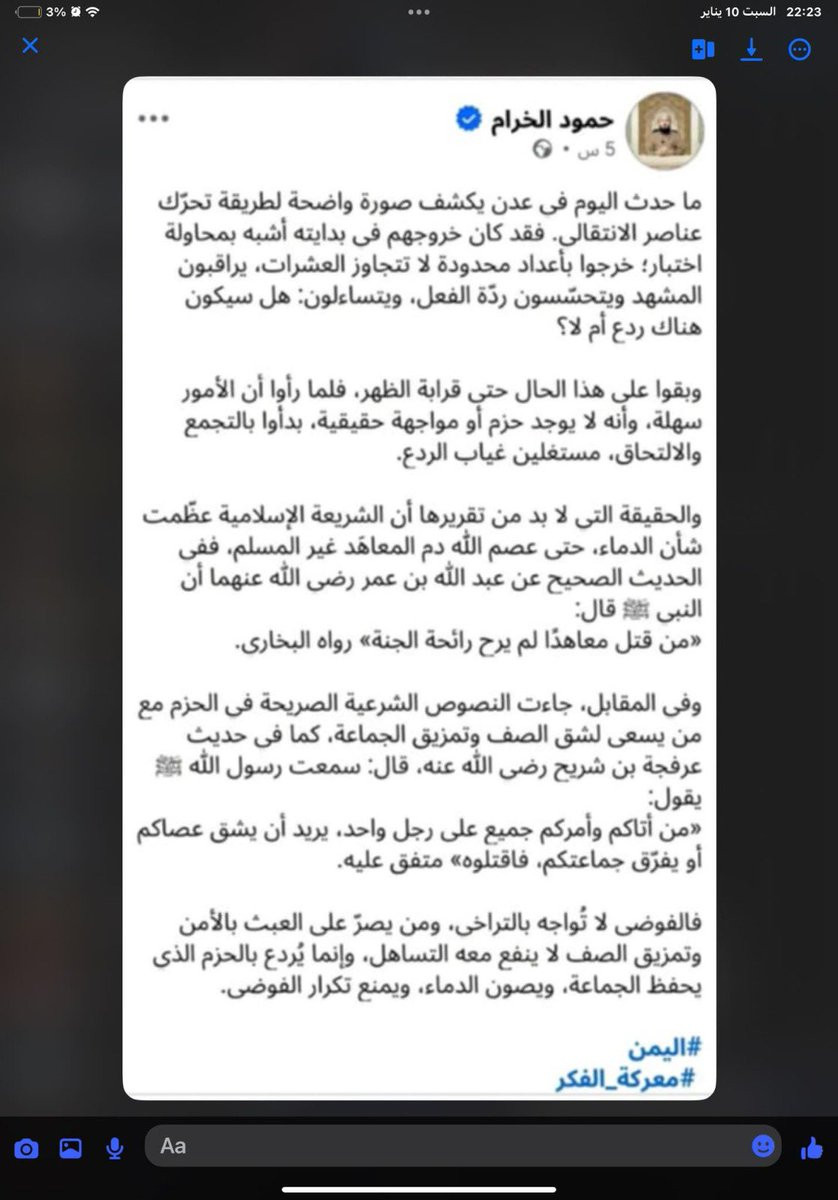Send a thumbs-up like
Viewport: 838px width, 1200px height.
811,1148
